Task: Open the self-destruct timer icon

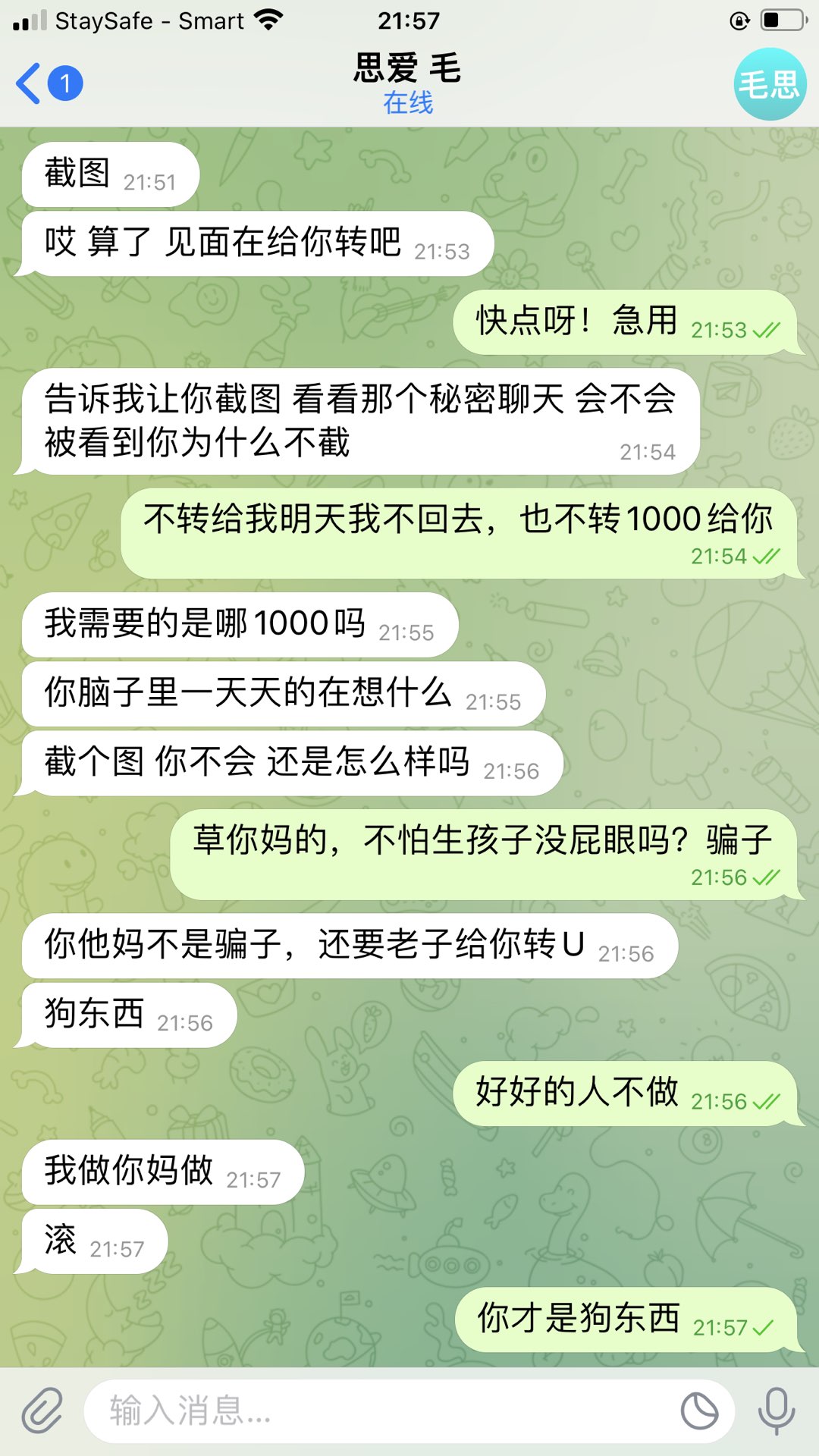Action: pos(699,1410)
